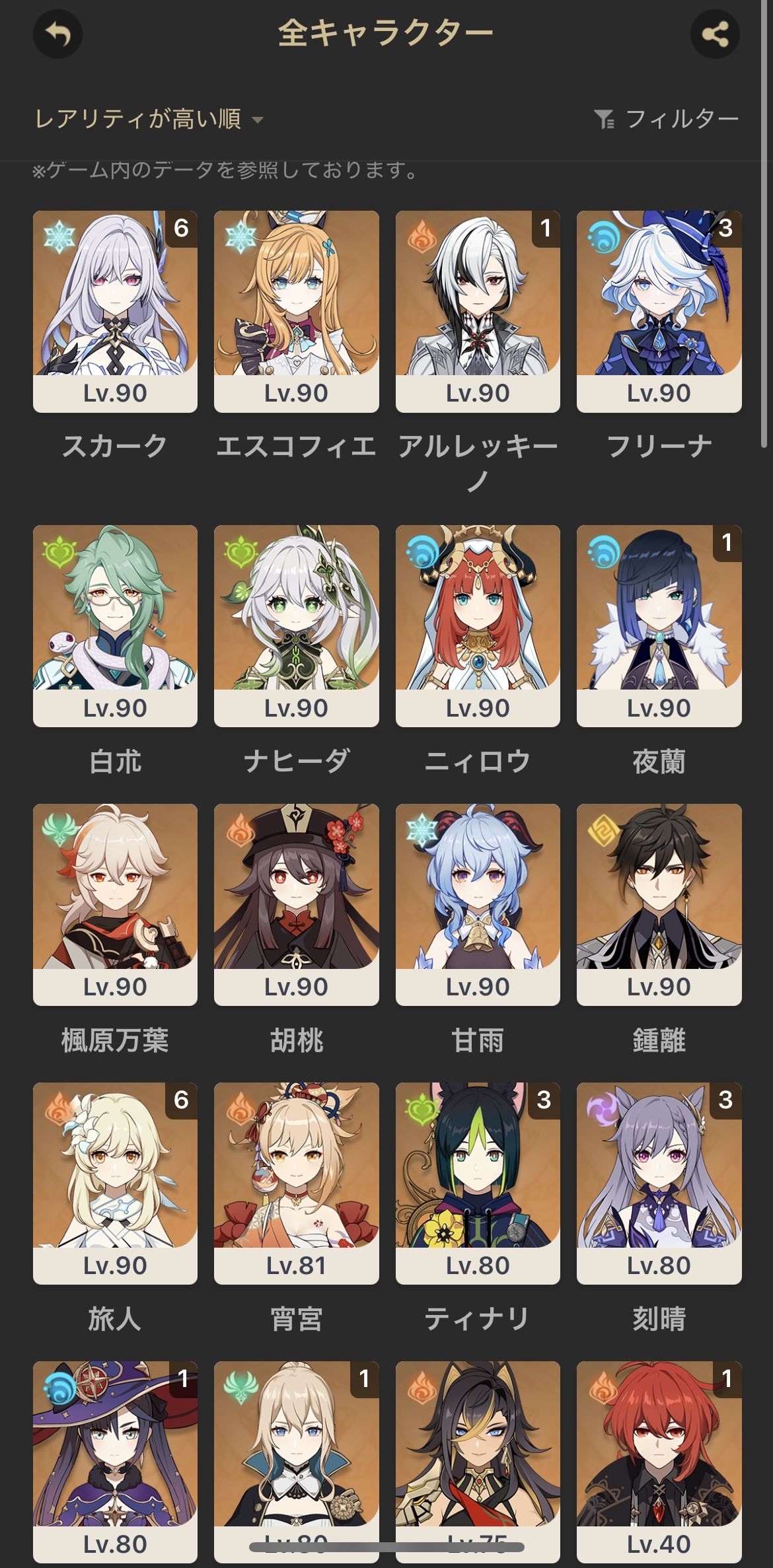Image resolution: width=773 pixels, height=1568 pixels.
Task: Tap the 甘雨 character card
Action: (x=478, y=904)
